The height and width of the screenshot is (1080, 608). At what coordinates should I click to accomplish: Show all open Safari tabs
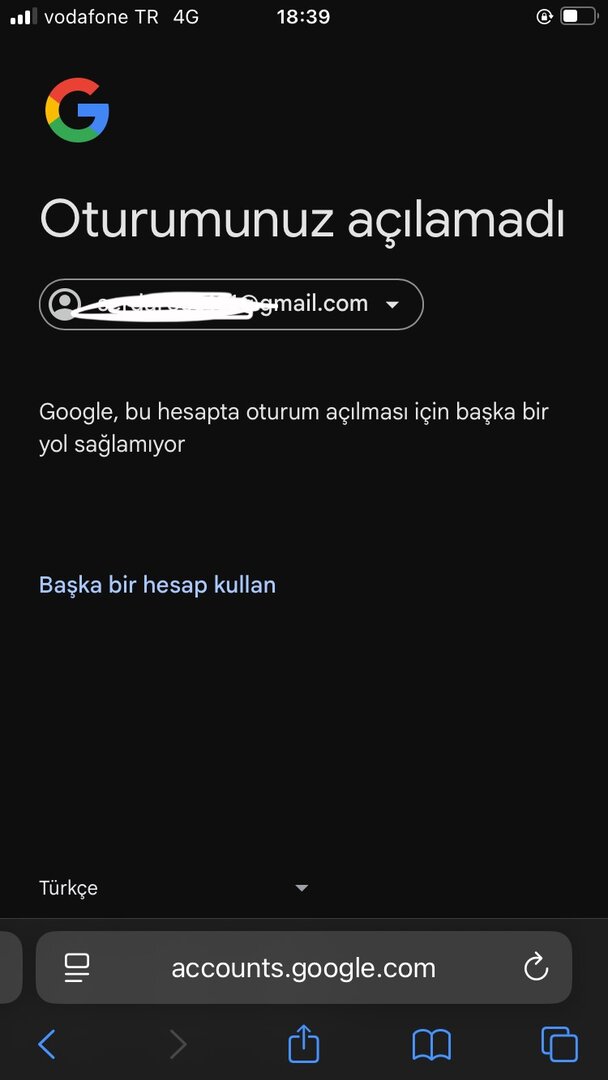click(x=559, y=1045)
